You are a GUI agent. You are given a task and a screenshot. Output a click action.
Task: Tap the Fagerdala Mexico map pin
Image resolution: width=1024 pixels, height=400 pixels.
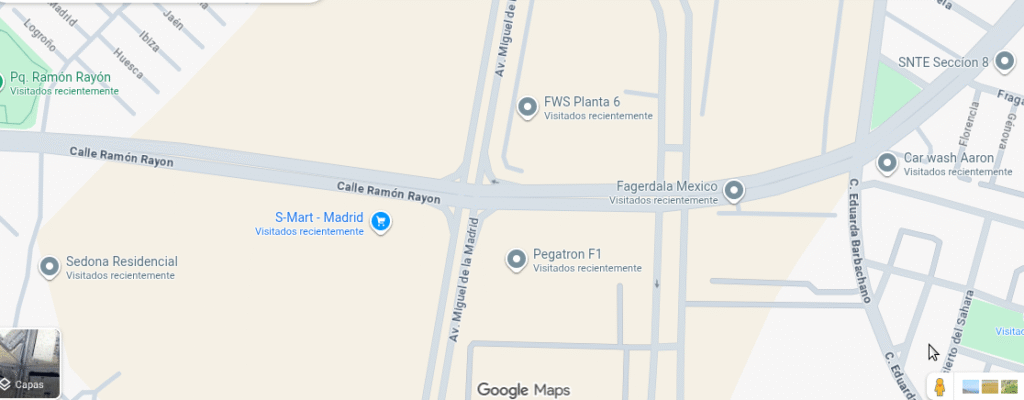734,189
